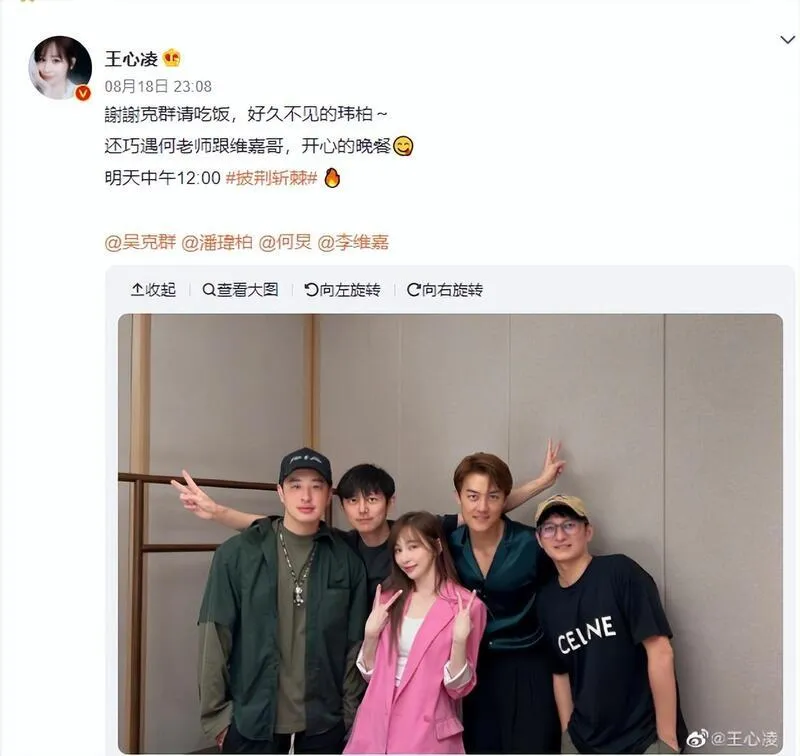Screen dimensions: 800x756
Task: Visit the @李维嘉 mention
Action: pos(352,242)
